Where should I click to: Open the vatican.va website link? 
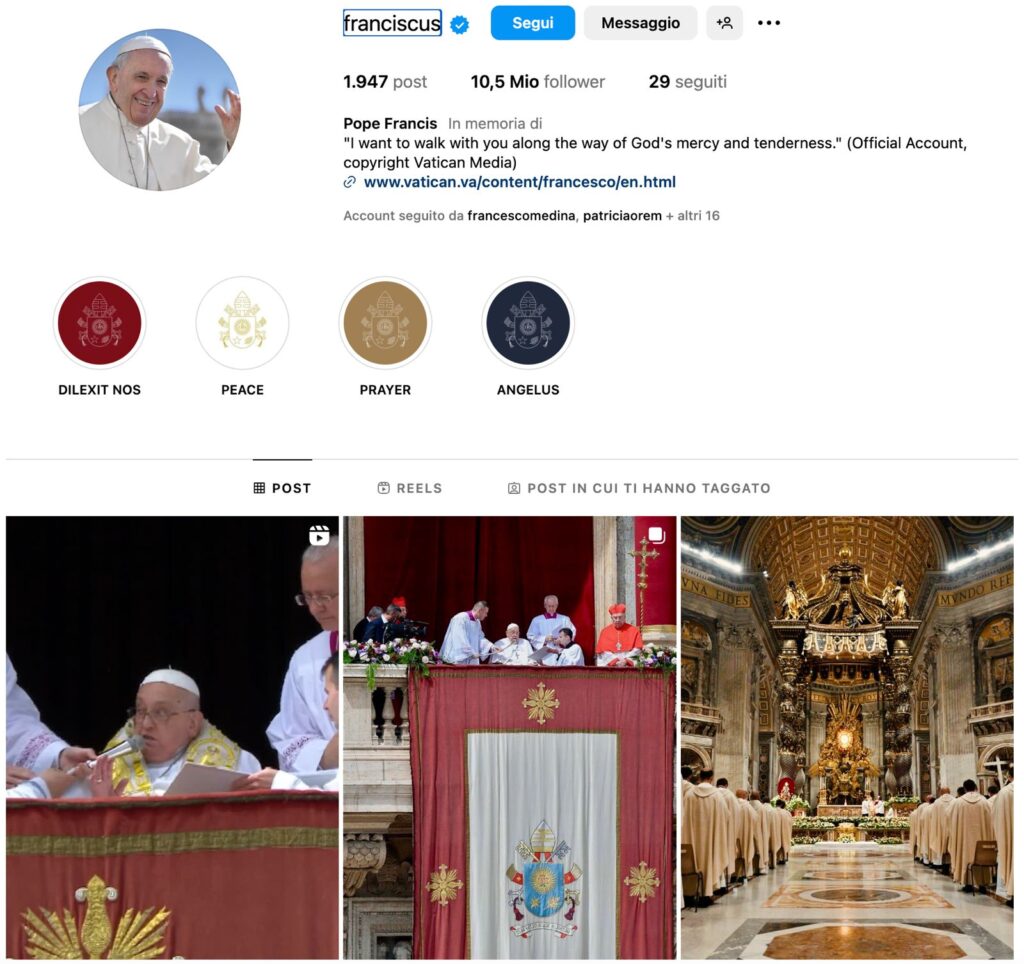[519, 182]
